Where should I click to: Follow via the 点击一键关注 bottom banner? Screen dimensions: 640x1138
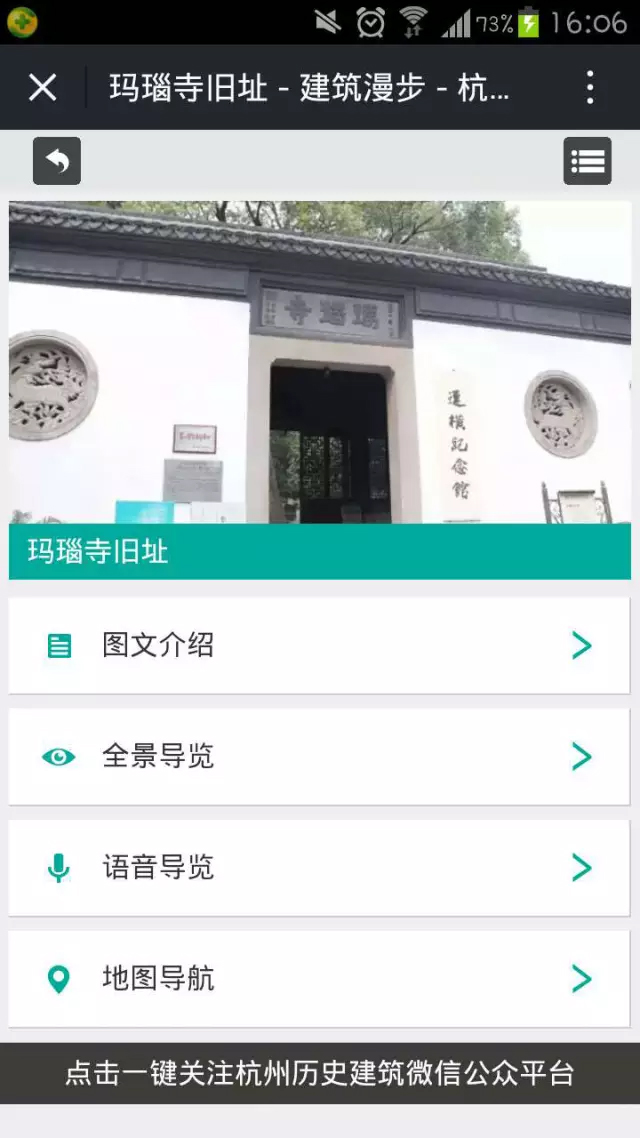320,1074
